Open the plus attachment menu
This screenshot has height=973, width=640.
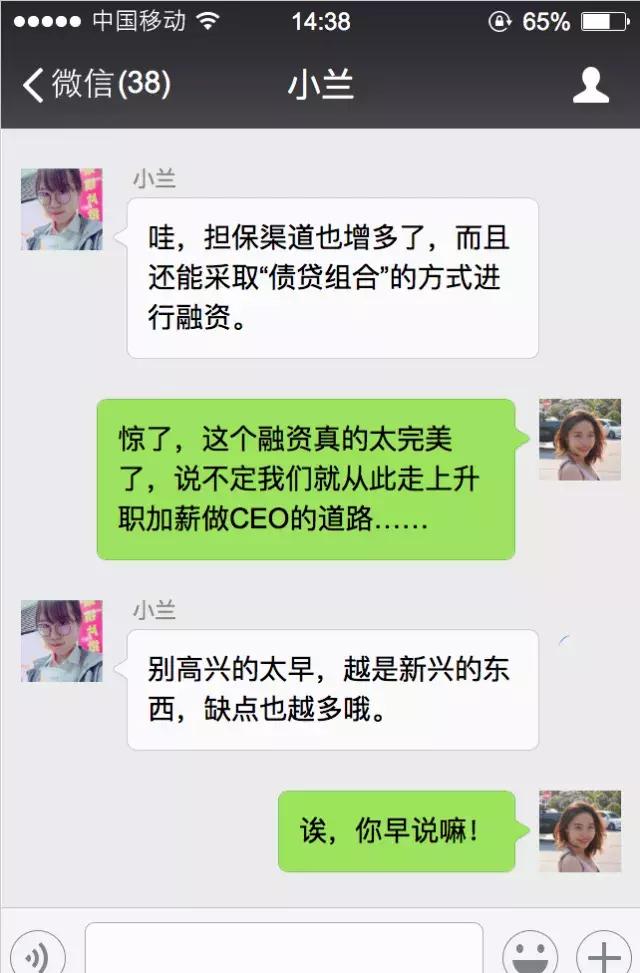[x=604, y=952]
